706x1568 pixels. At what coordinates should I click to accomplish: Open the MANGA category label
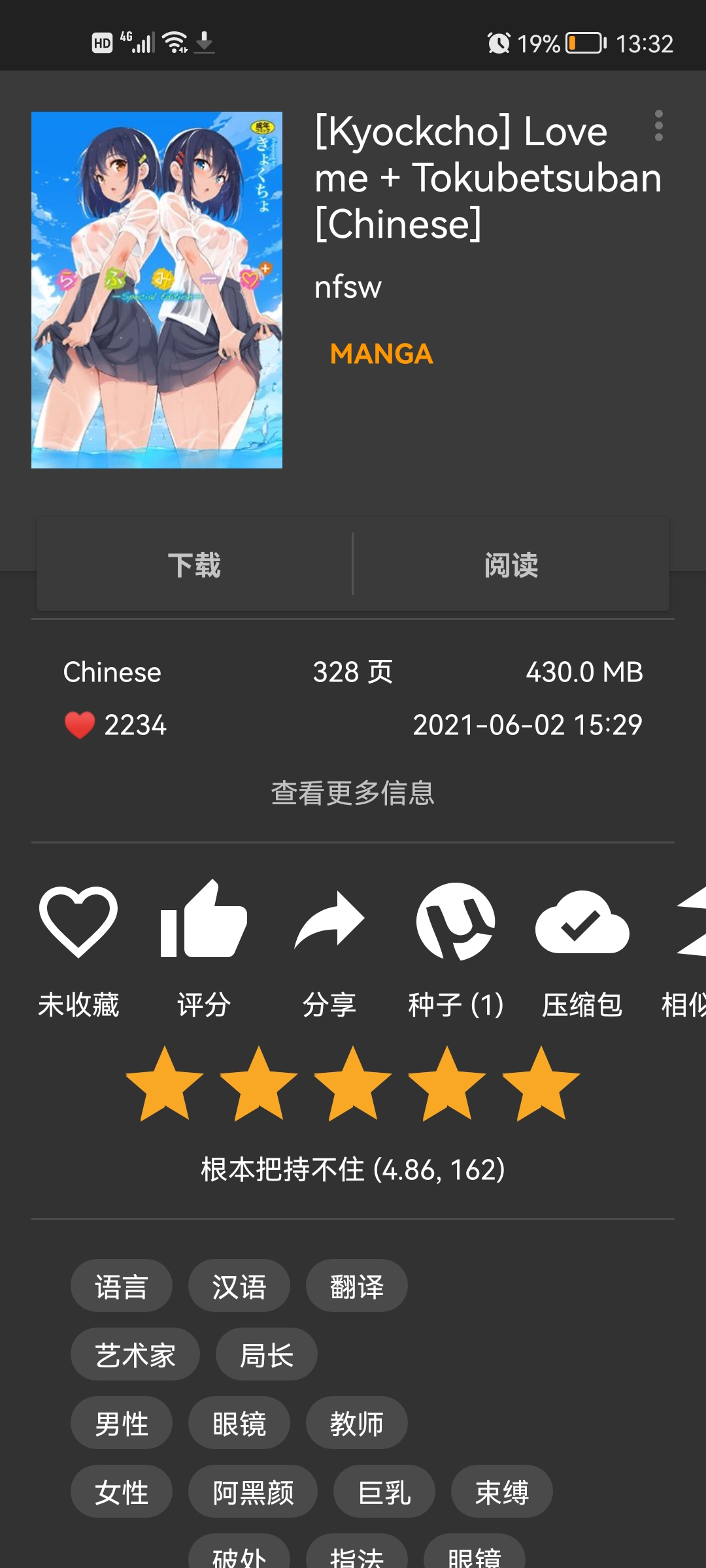pyautogui.click(x=380, y=353)
